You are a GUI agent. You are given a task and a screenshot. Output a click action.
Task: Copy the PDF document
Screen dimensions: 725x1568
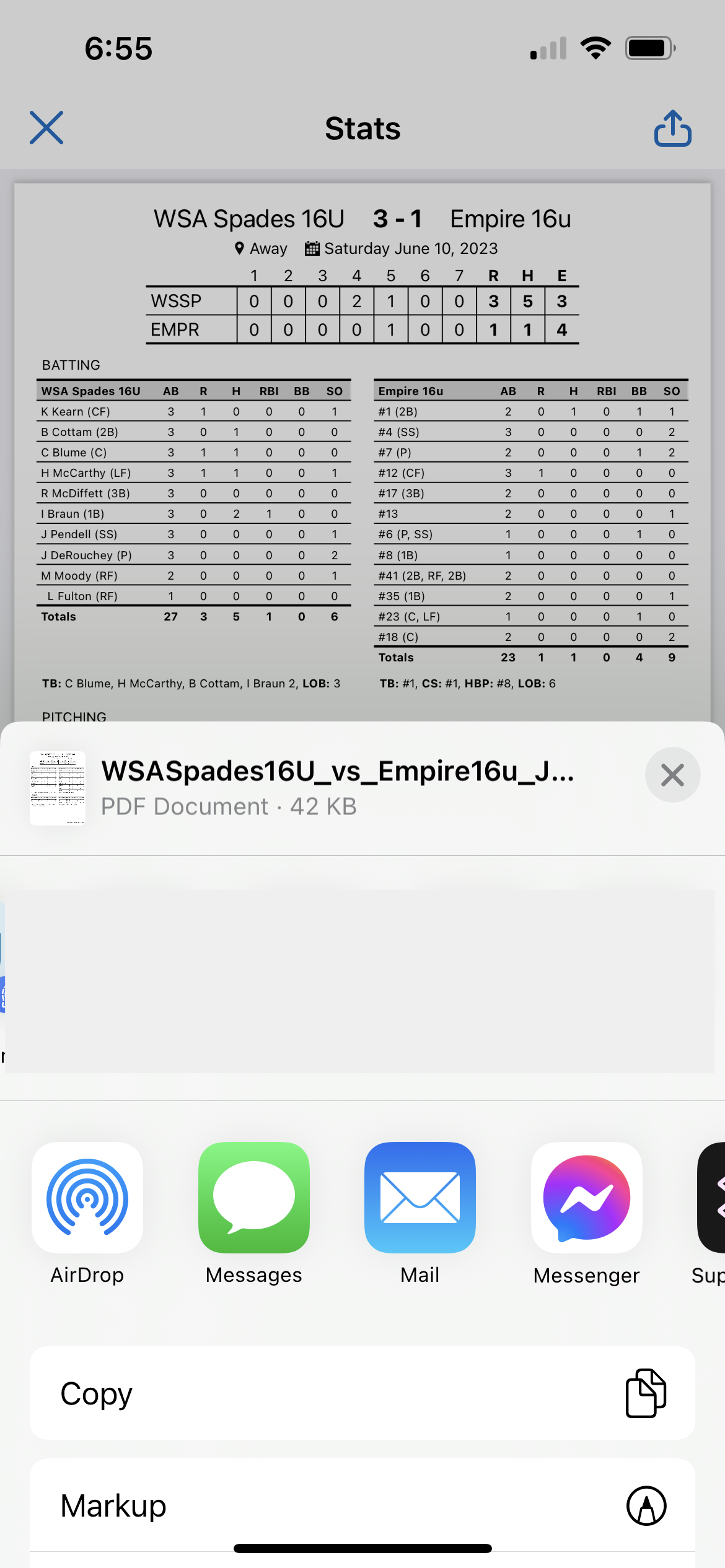click(x=362, y=1393)
